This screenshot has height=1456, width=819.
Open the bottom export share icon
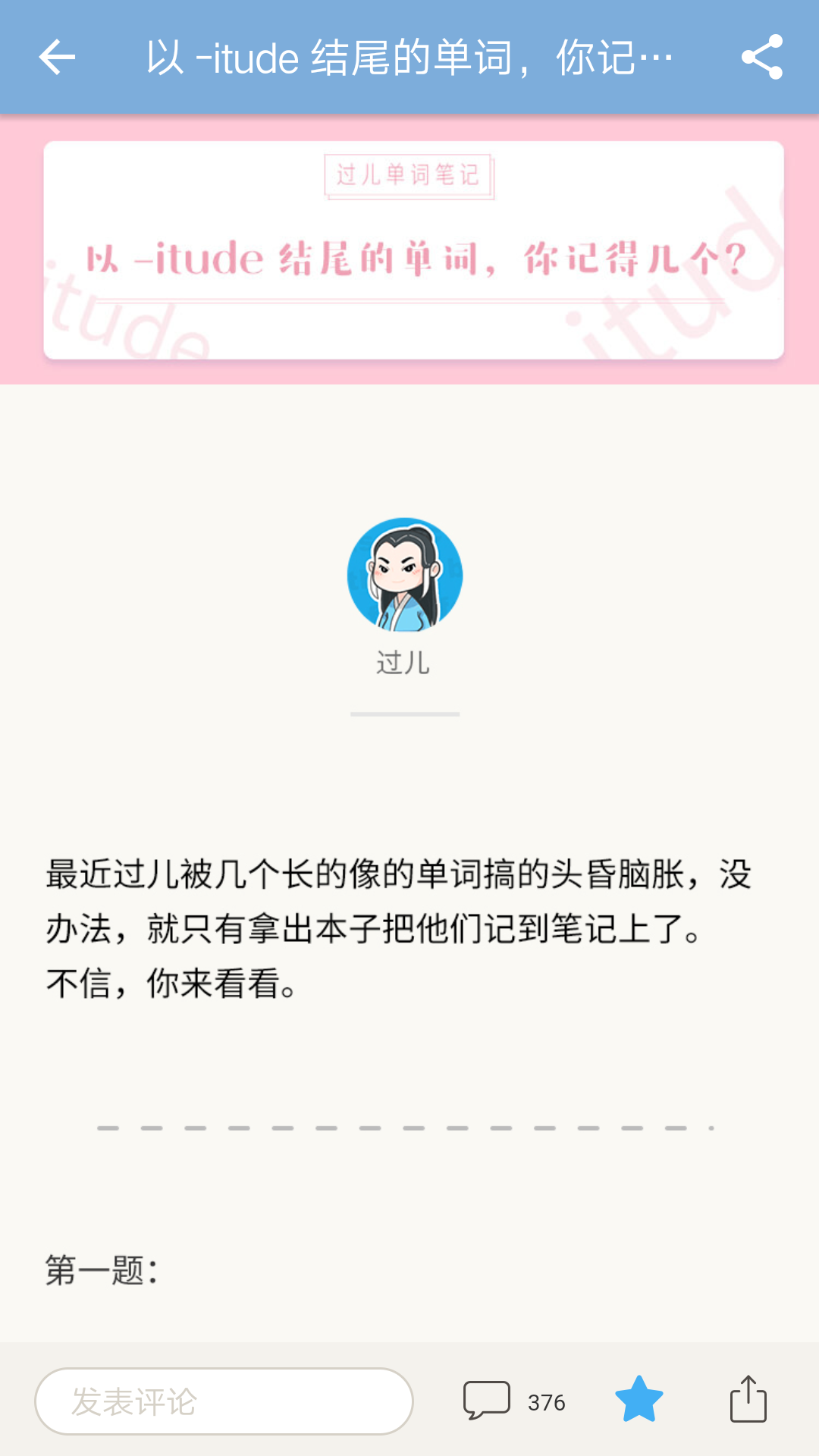[748, 1400]
